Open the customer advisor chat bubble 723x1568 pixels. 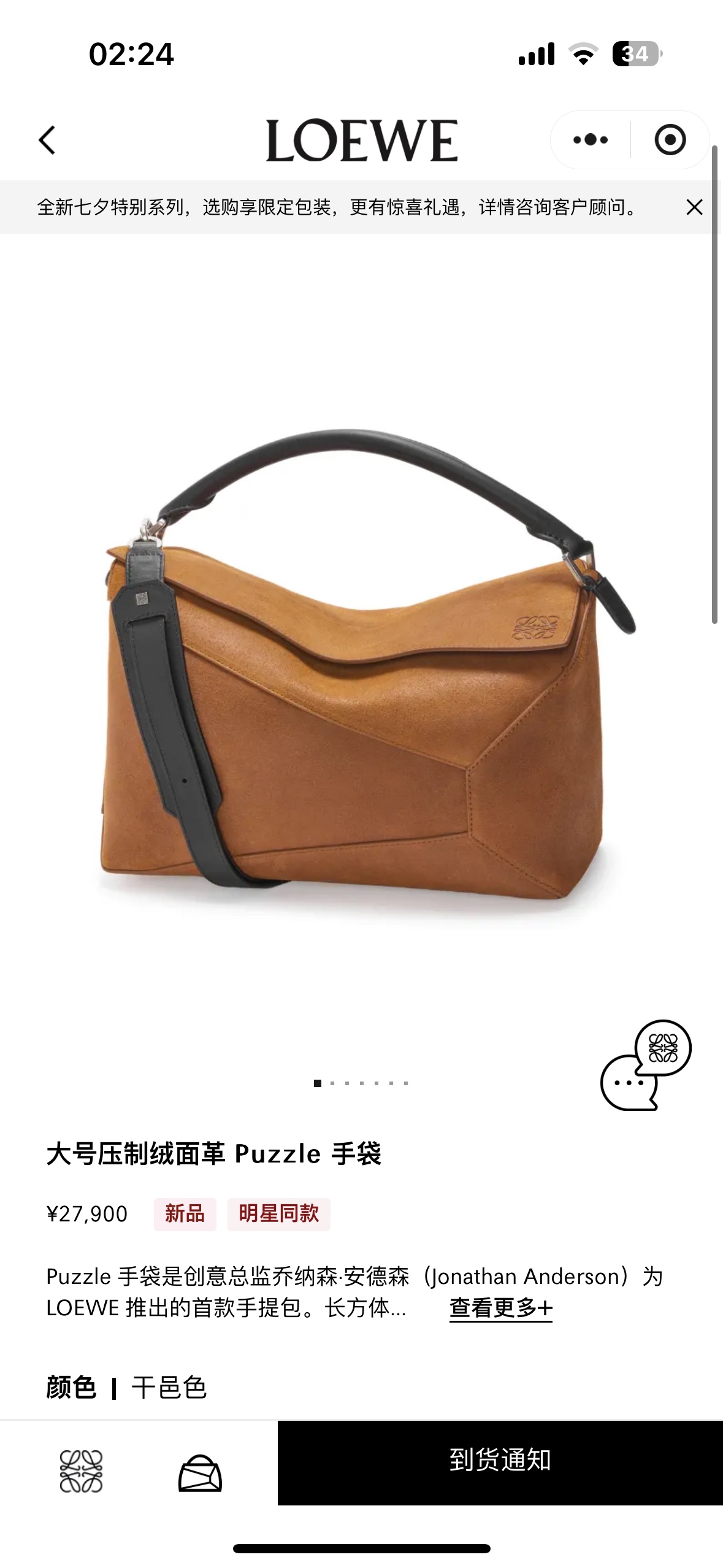coord(645,1065)
